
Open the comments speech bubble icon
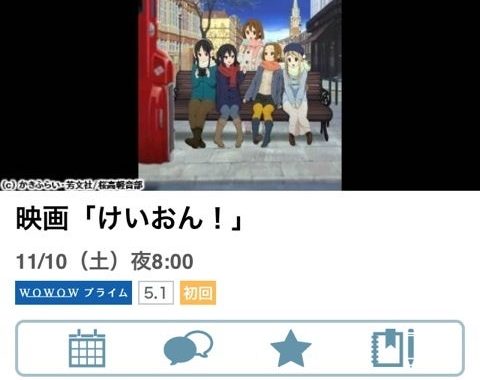(x=188, y=348)
